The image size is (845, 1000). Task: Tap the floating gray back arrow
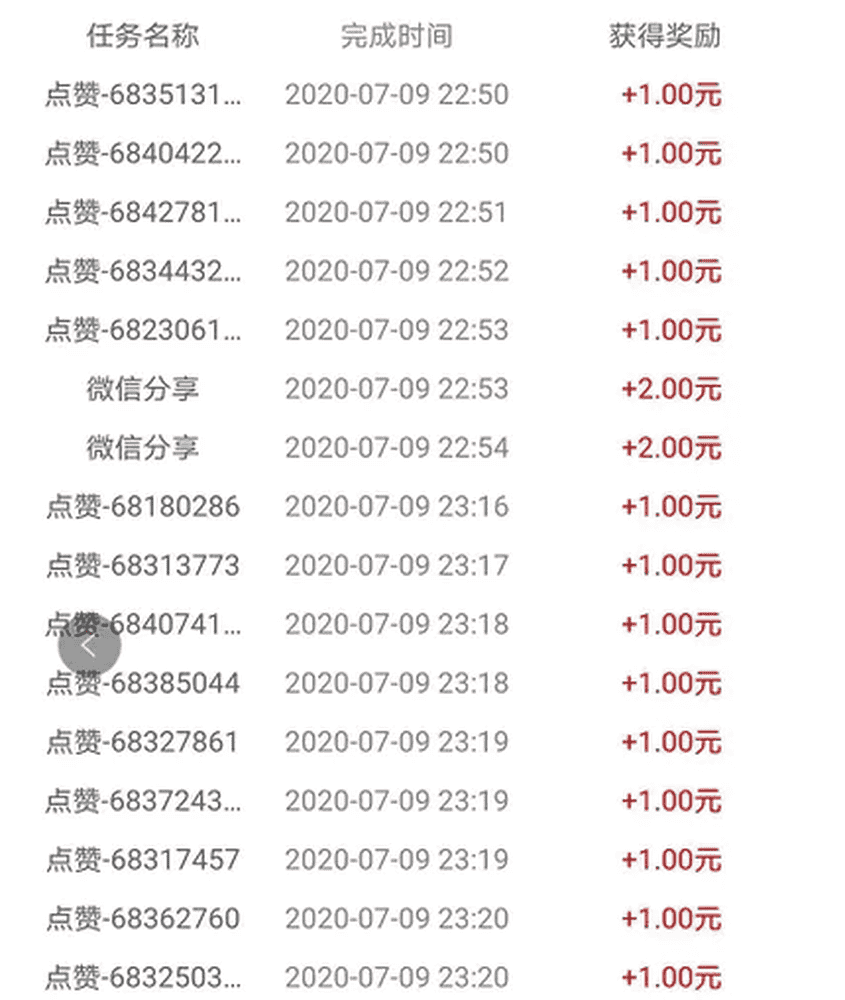(89, 647)
